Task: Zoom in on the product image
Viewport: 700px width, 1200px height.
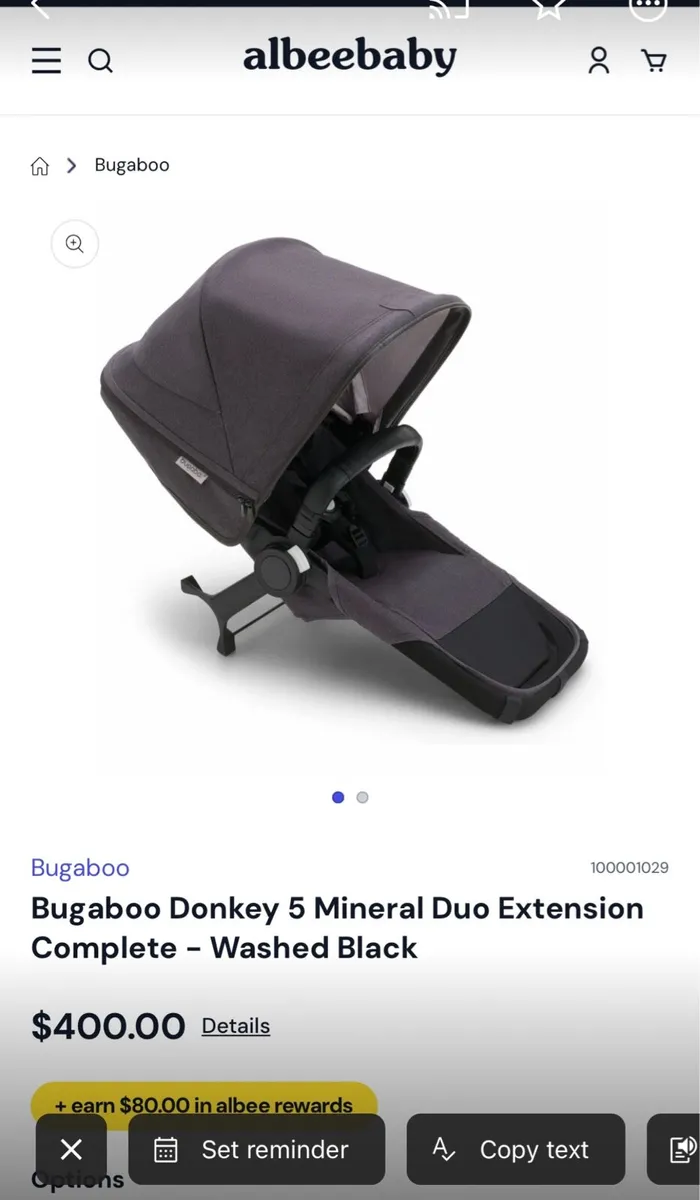Action: tap(75, 244)
